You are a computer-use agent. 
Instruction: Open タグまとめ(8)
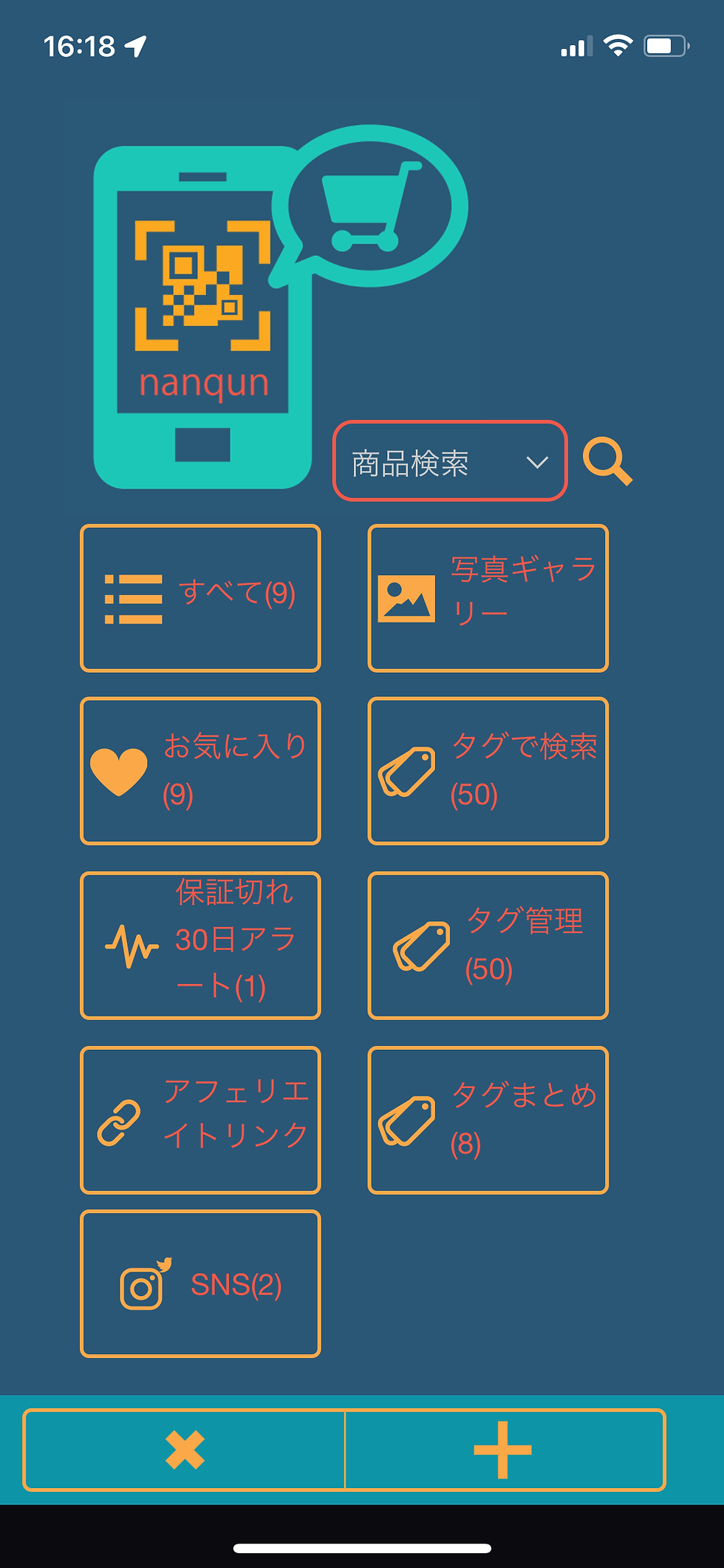[x=488, y=1120]
